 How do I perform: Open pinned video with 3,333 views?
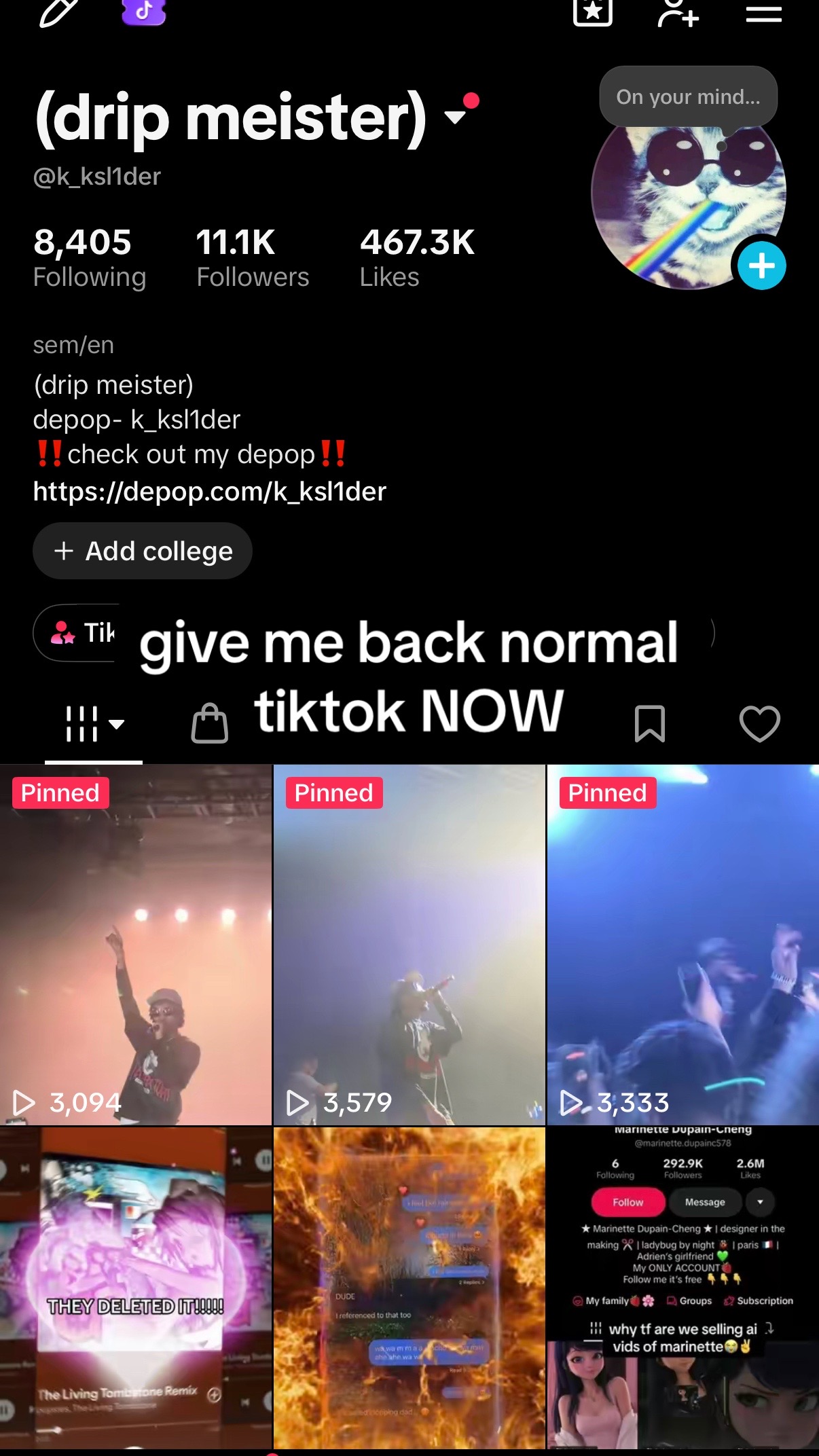click(683, 945)
